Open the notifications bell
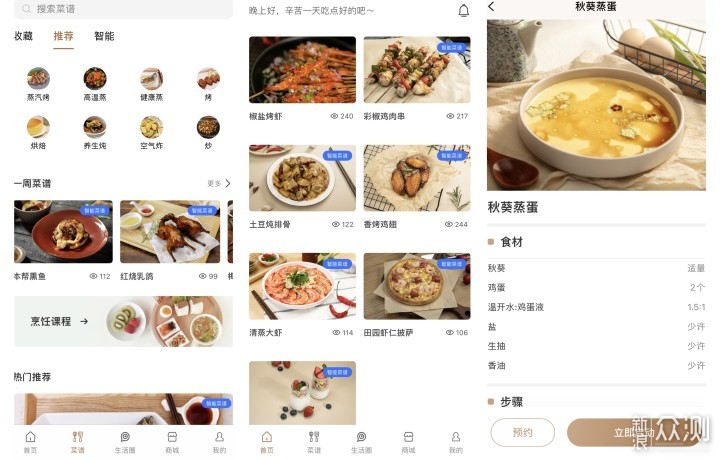This screenshot has height=460, width=720. 463,11
